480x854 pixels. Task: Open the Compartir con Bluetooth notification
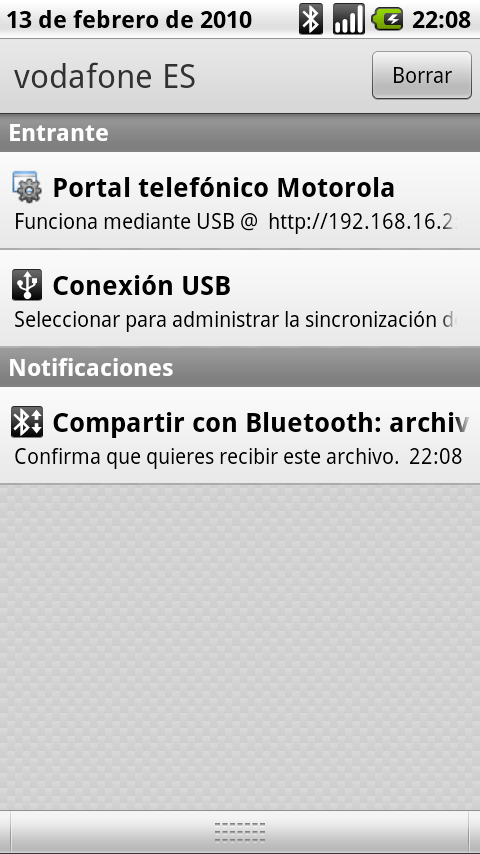click(240, 435)
